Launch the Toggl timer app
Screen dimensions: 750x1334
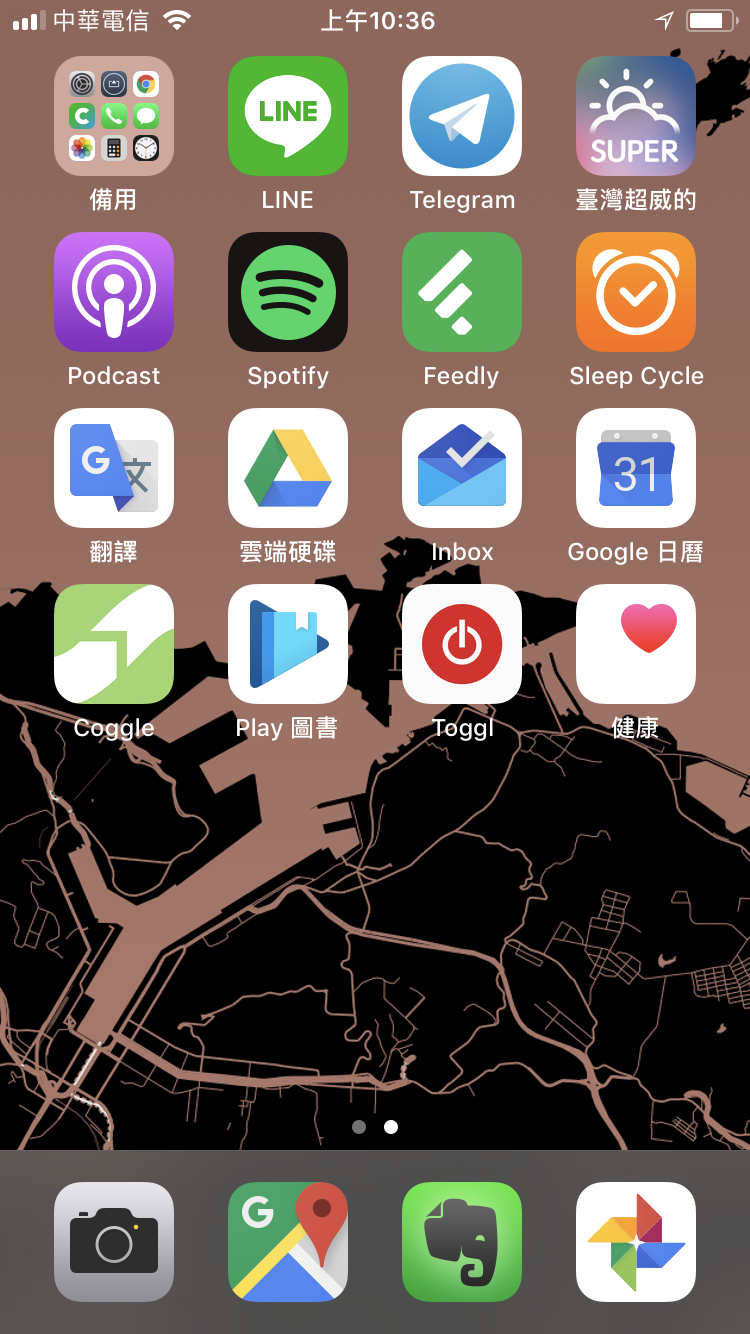[x=462, y=644]
